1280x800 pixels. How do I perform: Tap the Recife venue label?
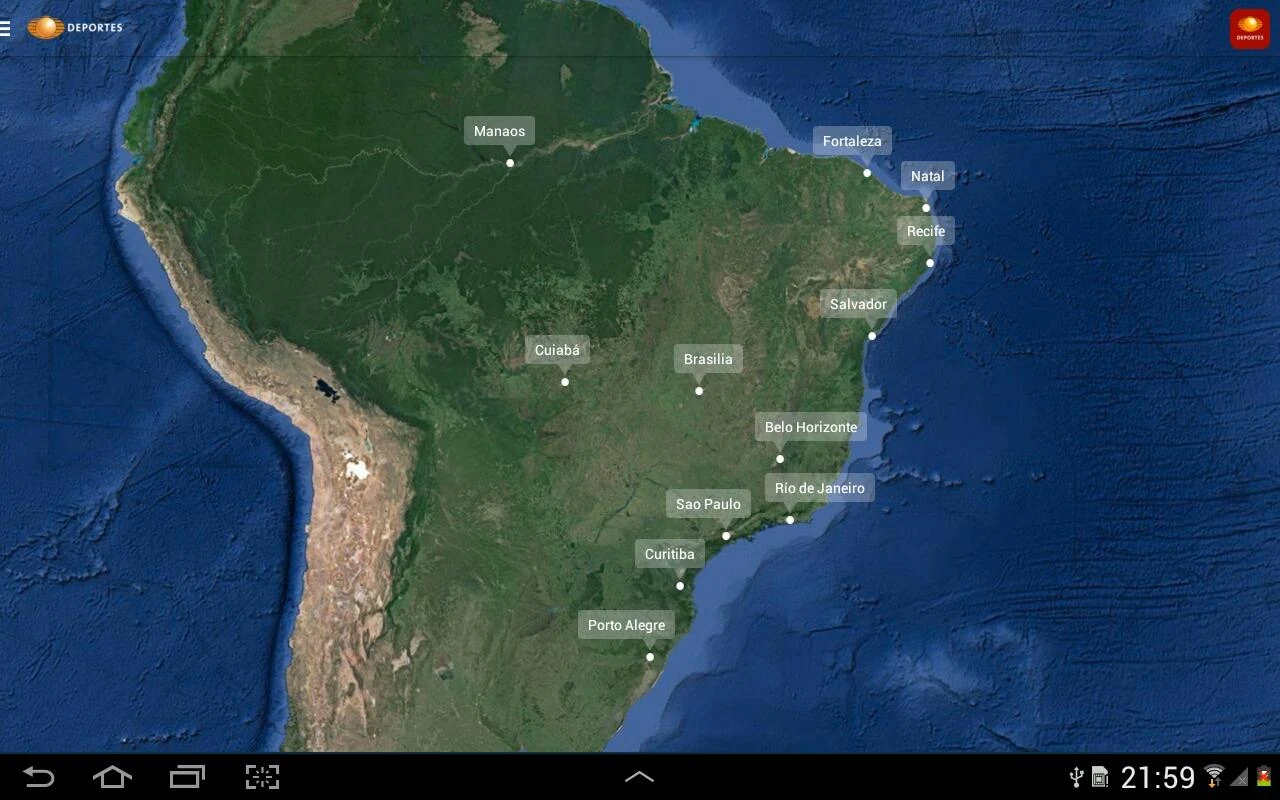925,232
